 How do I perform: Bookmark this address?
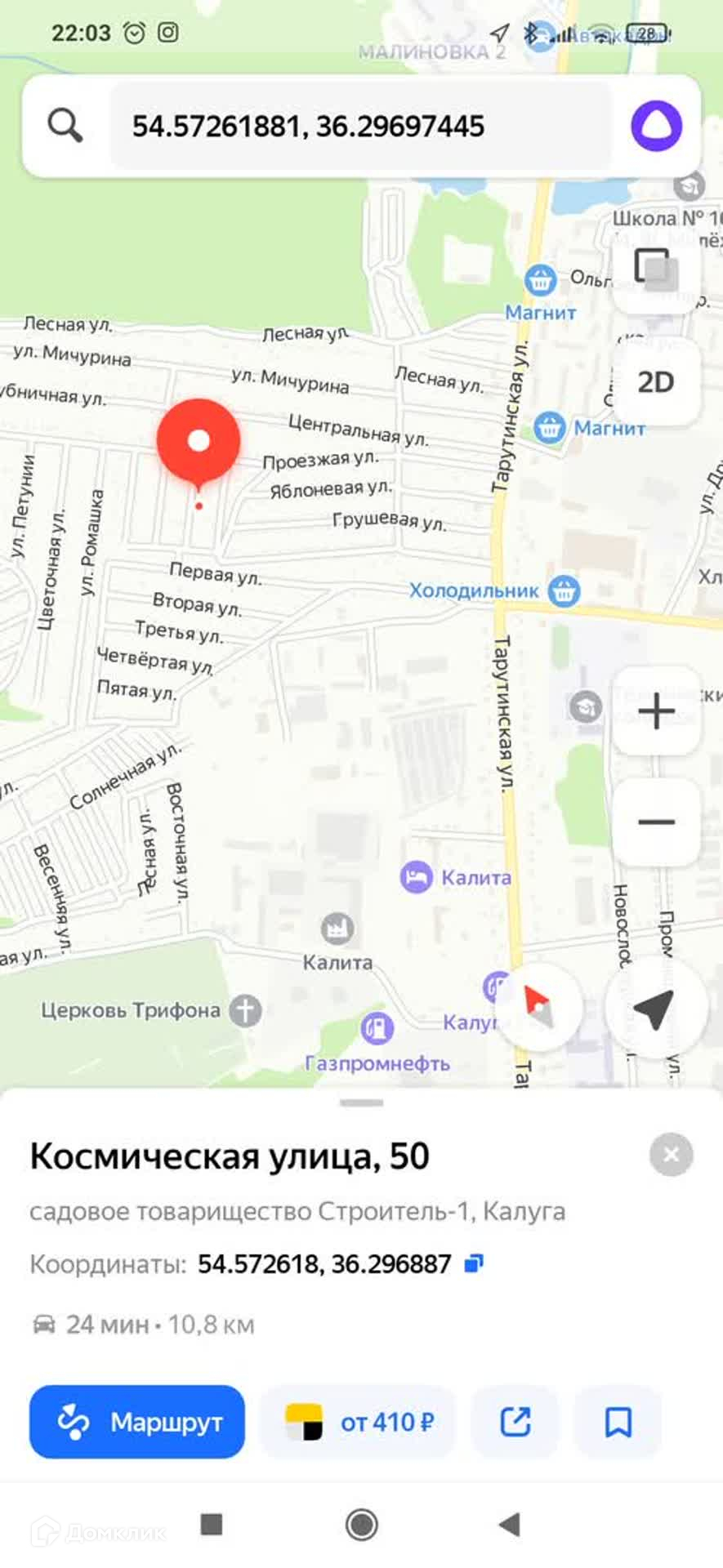click(x=618, y=1422)
